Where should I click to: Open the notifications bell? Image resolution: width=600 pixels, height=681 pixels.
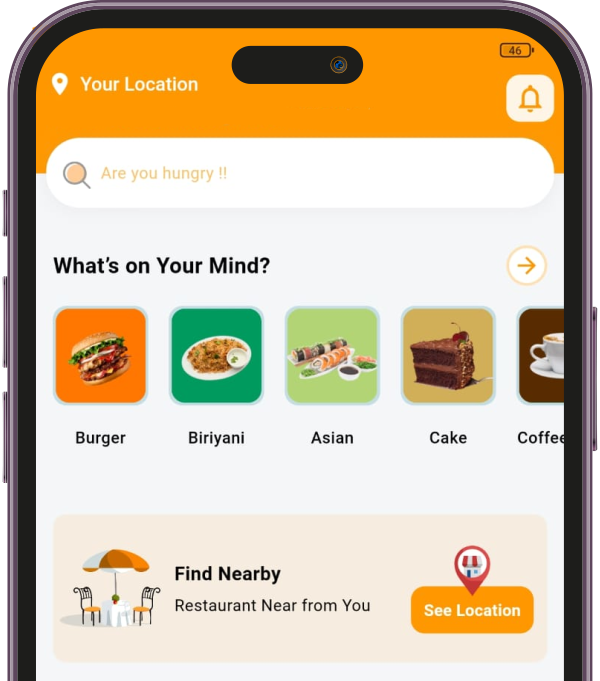[530, 98]
